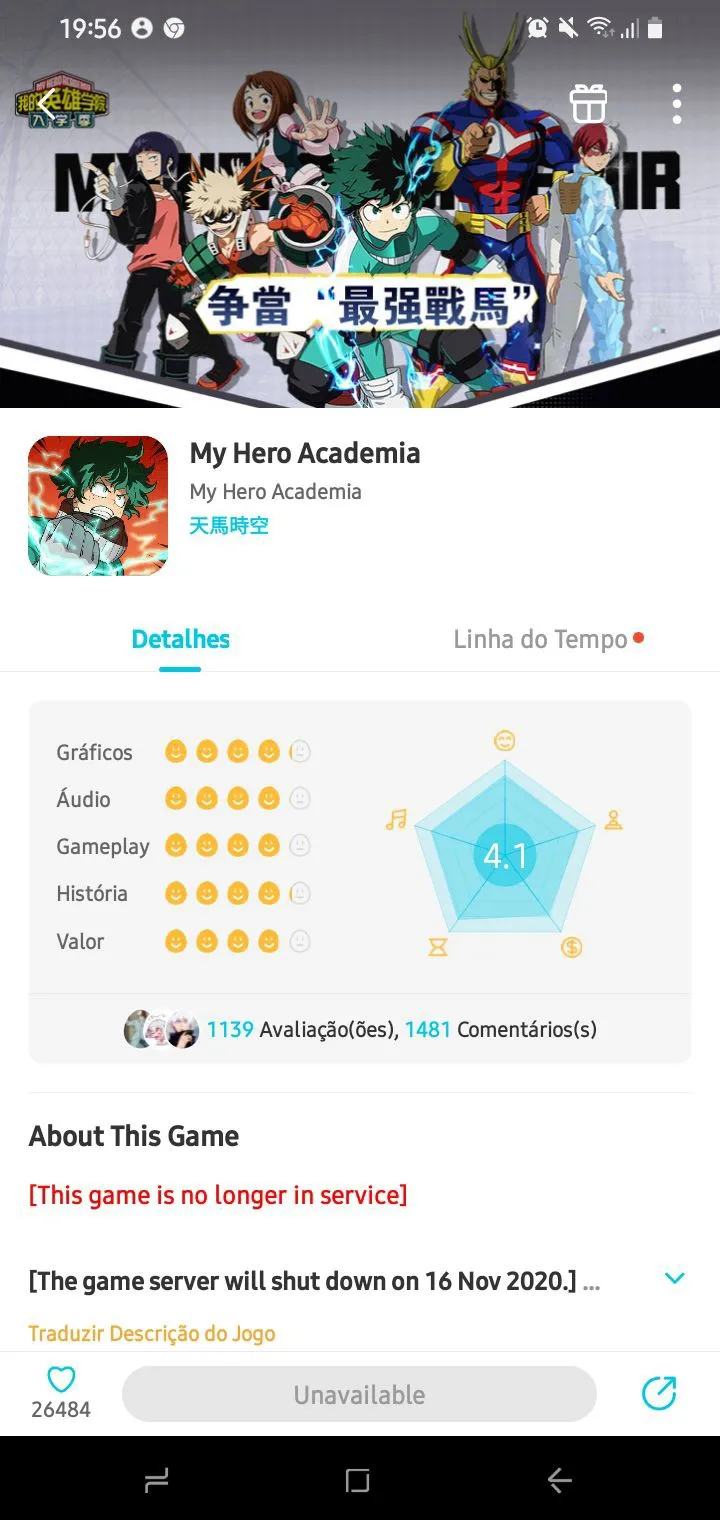Open developer 天馬時空 page
The height and width of the screenshot is (1520, 720).
229,525
